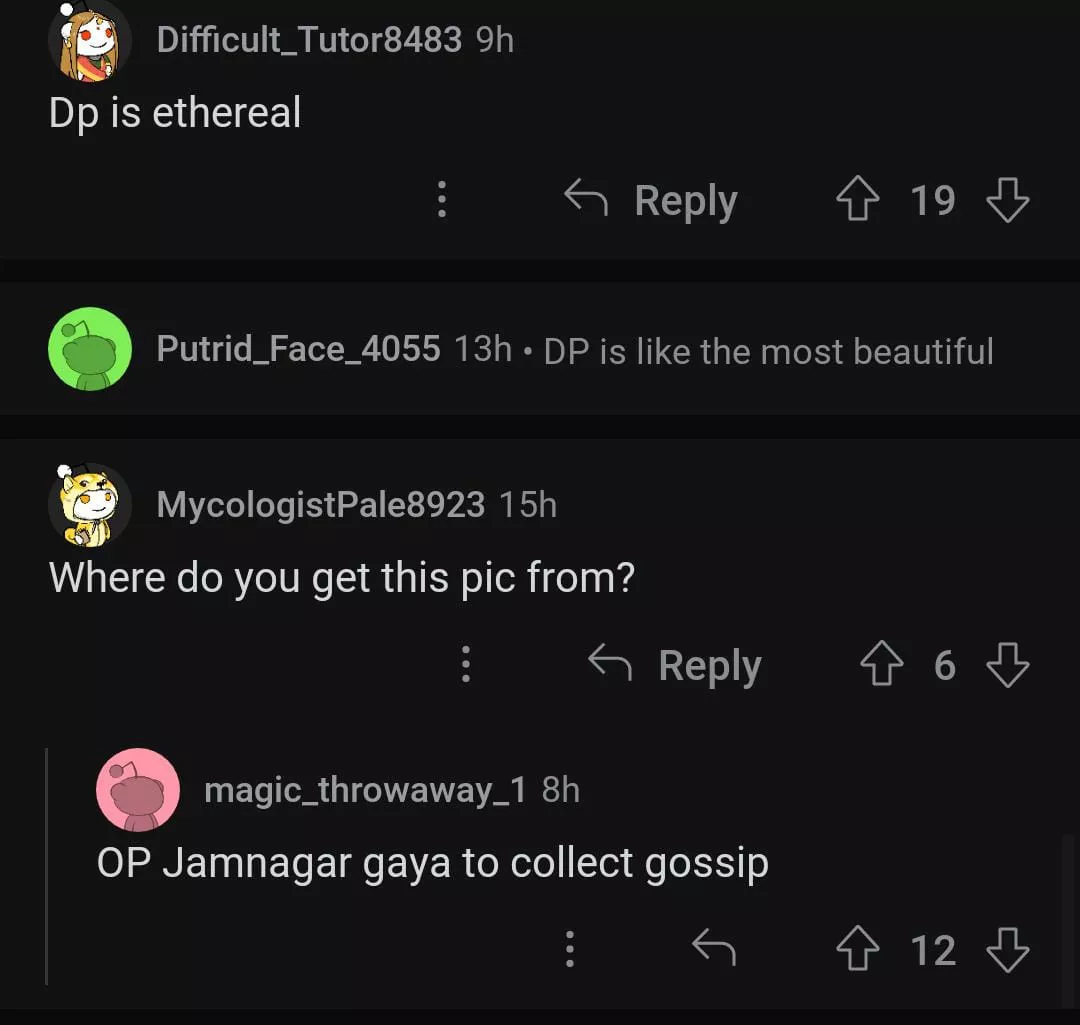Viewport: 1080px width, 1025px height.
Task: Open overflow menu on MycologistPale8923's comment
Action: pos(465,665)
